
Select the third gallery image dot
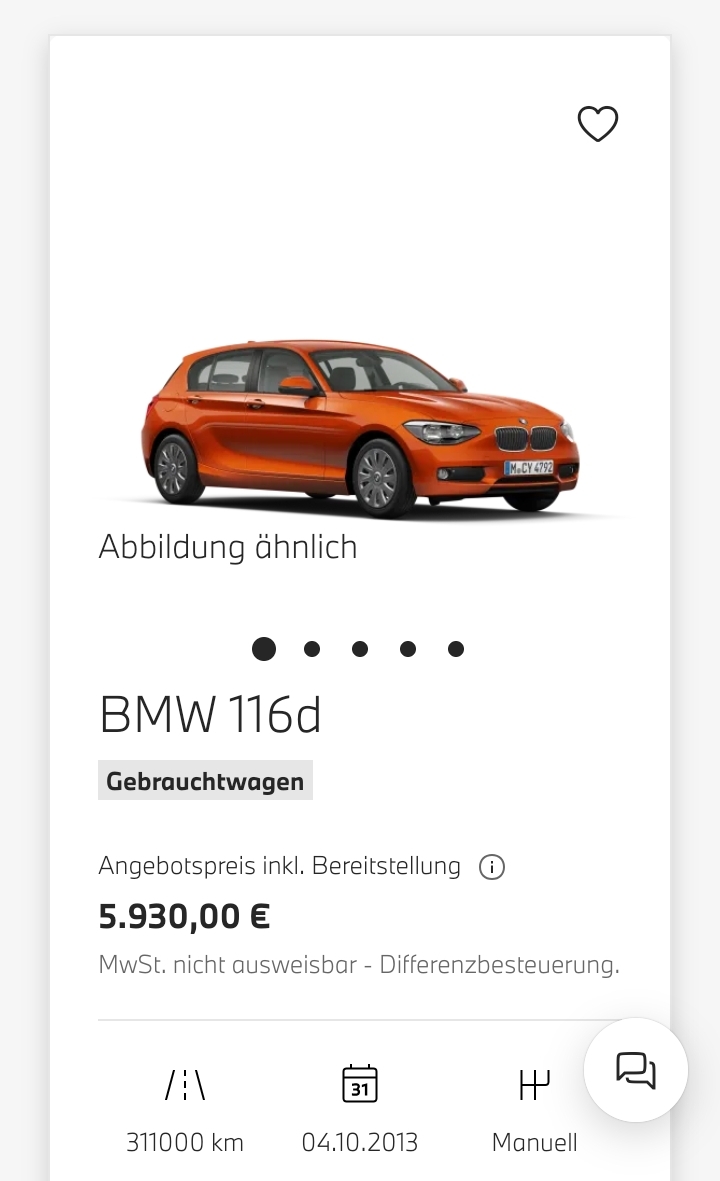coord(360,649)
